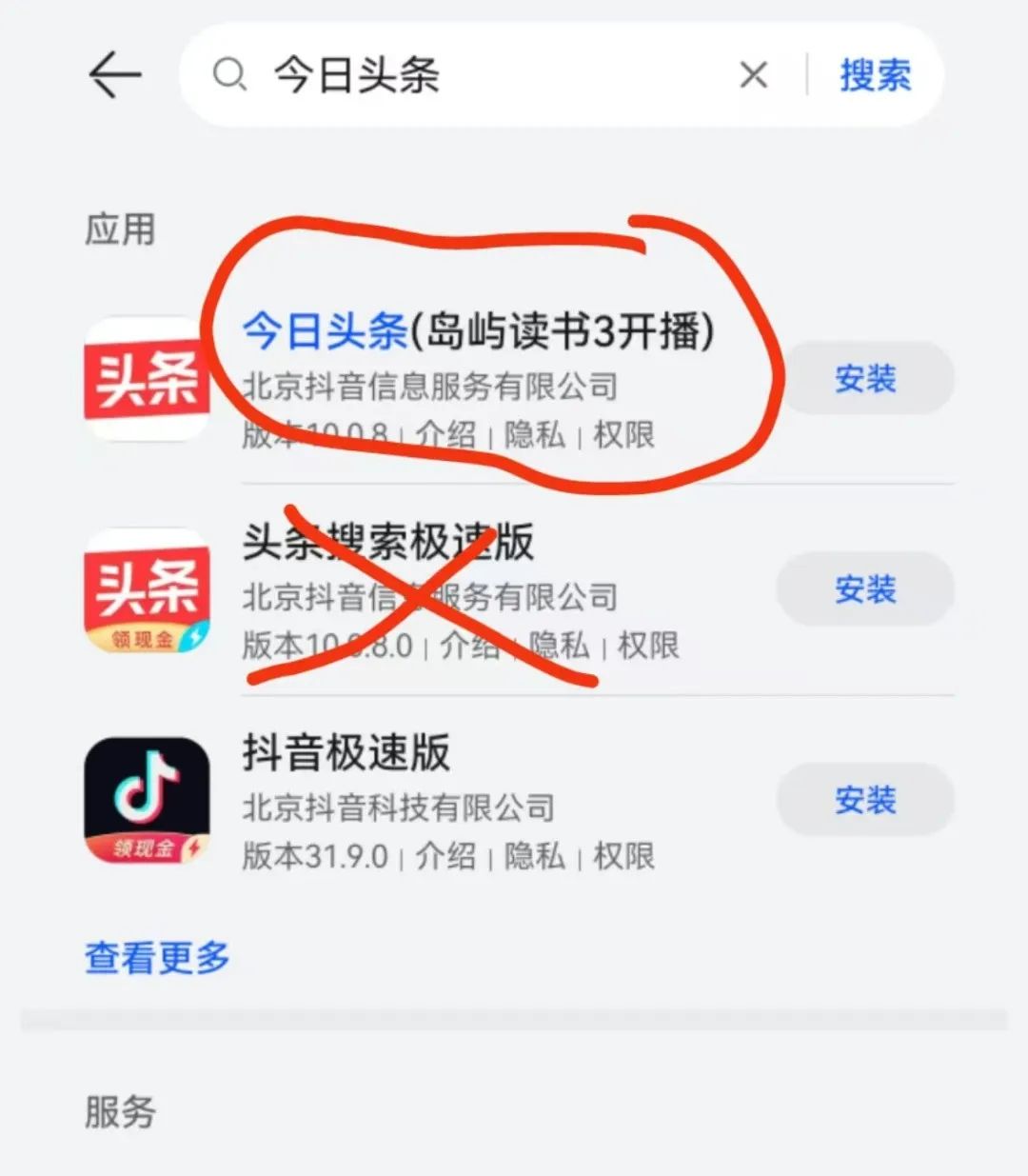
Task: Clear the search text with X
Action: click(x=753, y=75)
